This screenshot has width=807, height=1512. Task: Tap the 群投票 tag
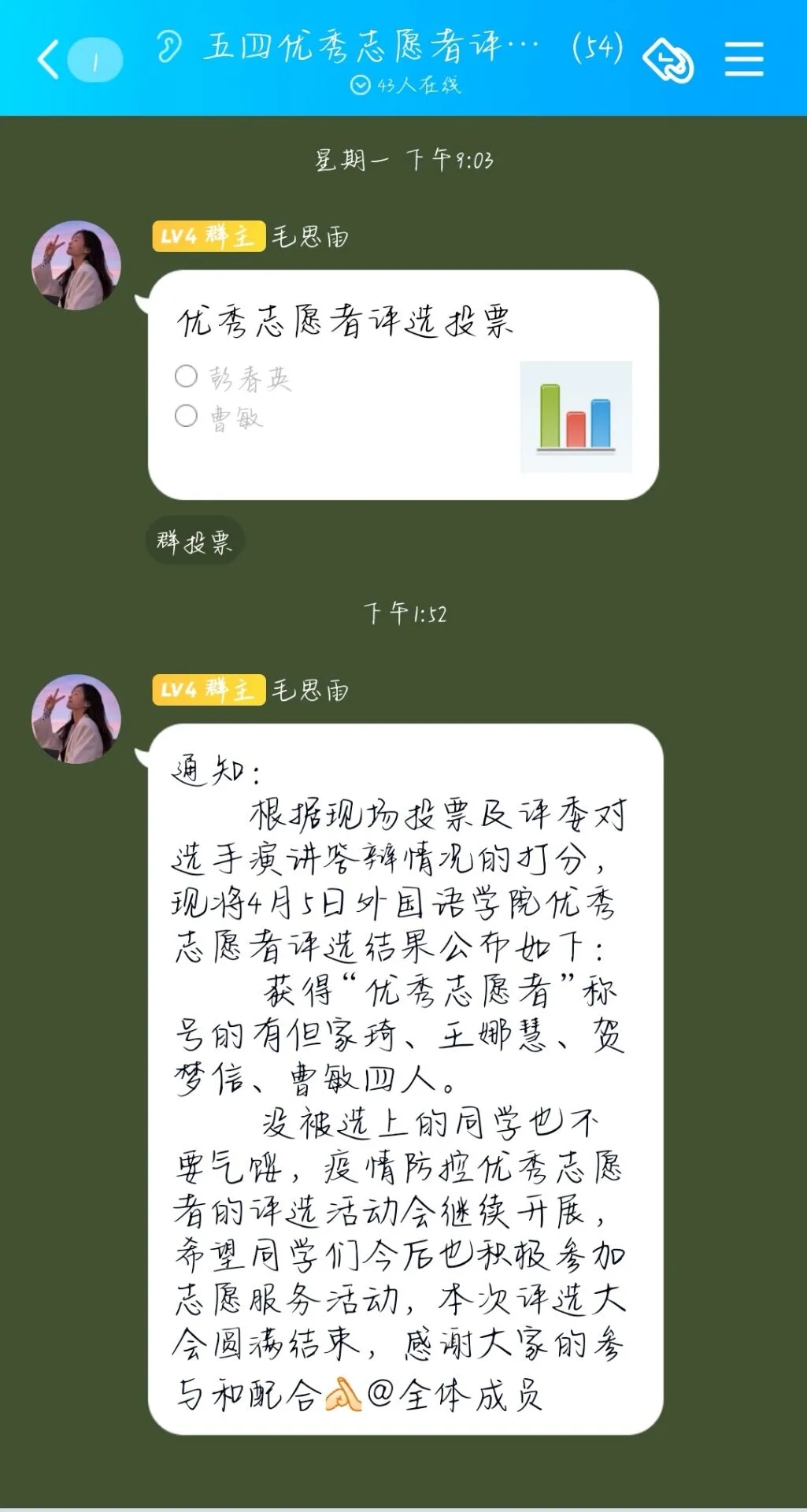coord(194,541)
